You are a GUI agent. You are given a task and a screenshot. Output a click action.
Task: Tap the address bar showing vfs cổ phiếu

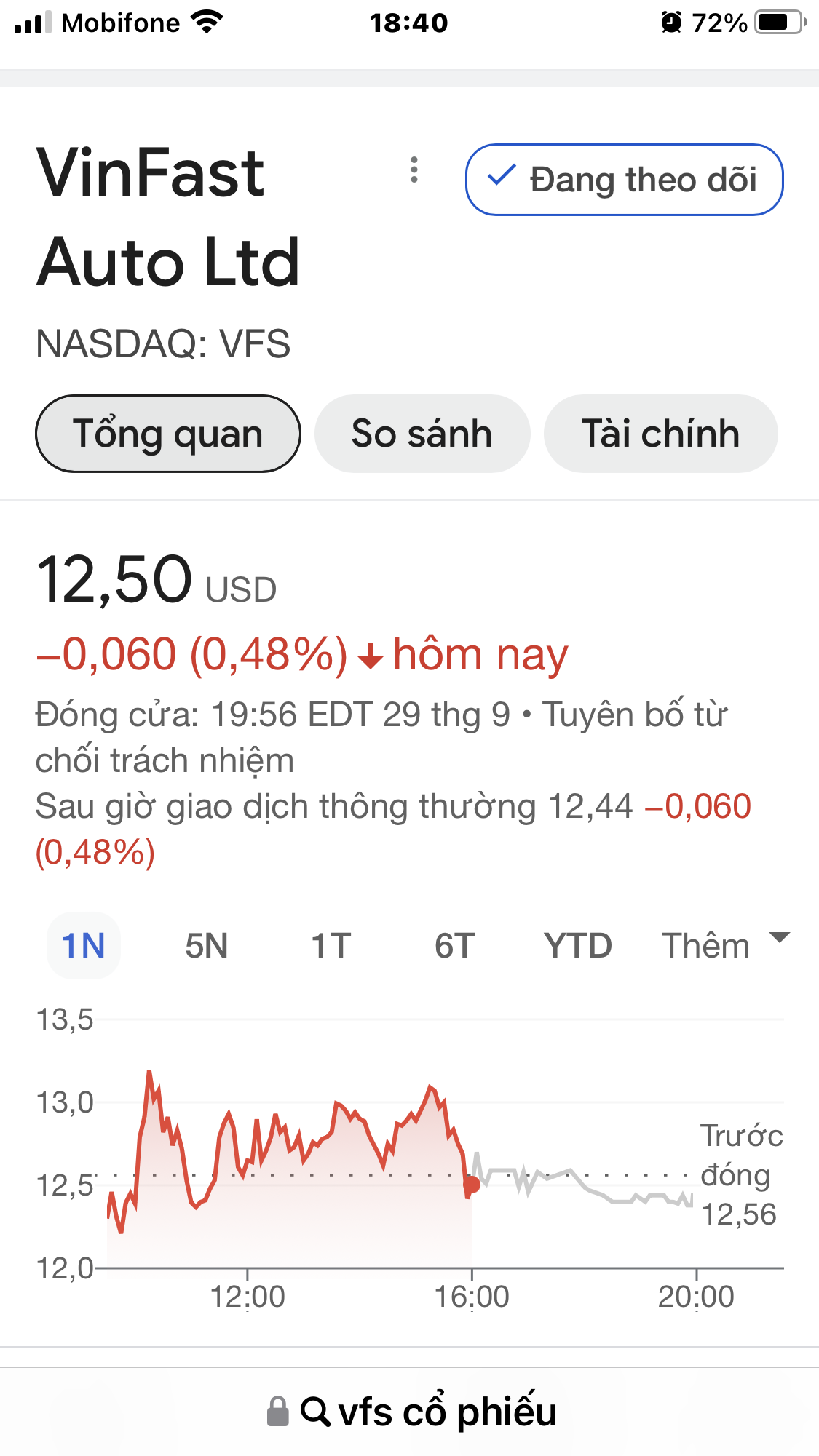(x=412, y=1412)
